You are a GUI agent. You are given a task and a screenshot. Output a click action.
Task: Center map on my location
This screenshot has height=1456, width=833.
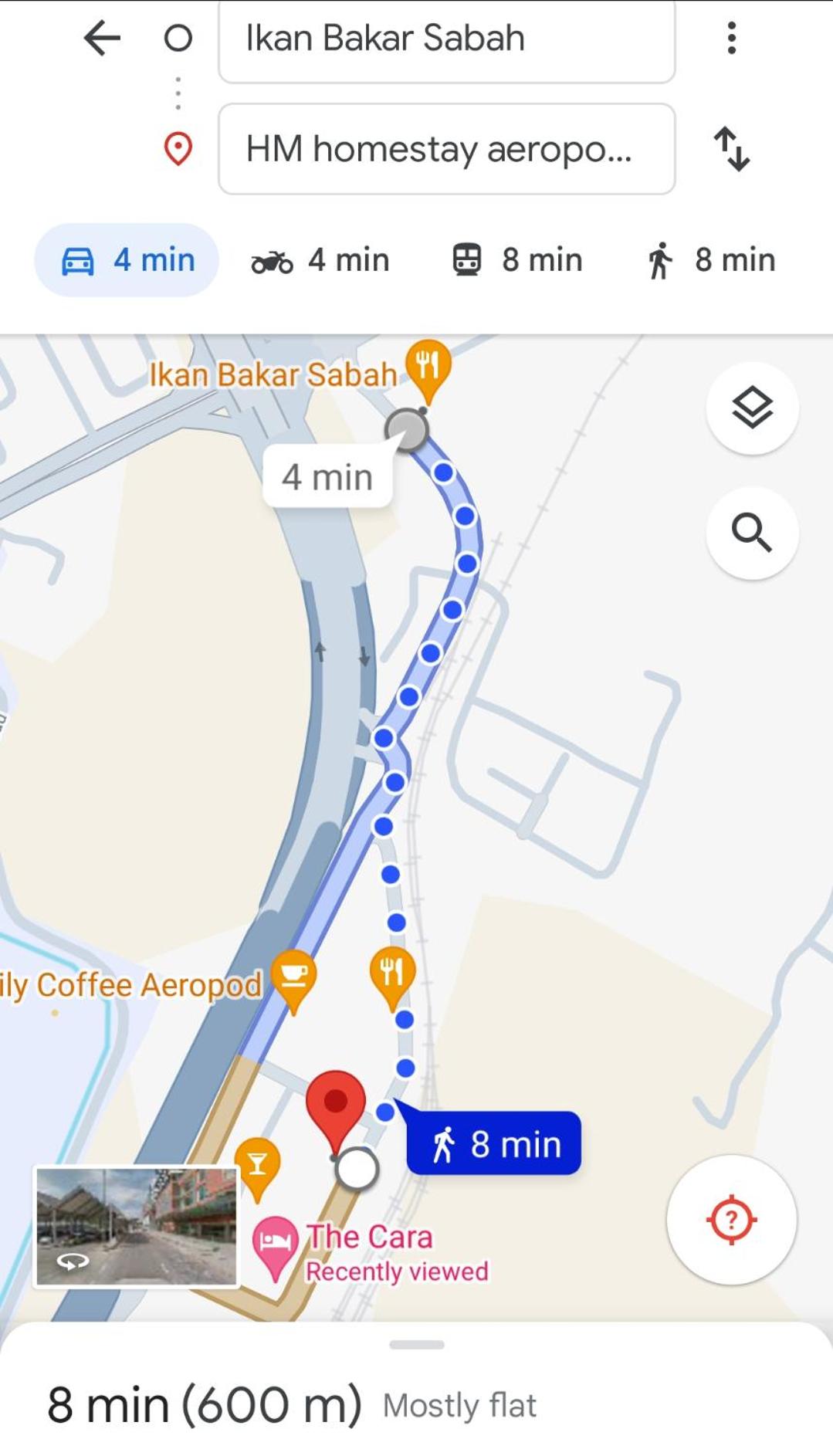pos(731,1220)
